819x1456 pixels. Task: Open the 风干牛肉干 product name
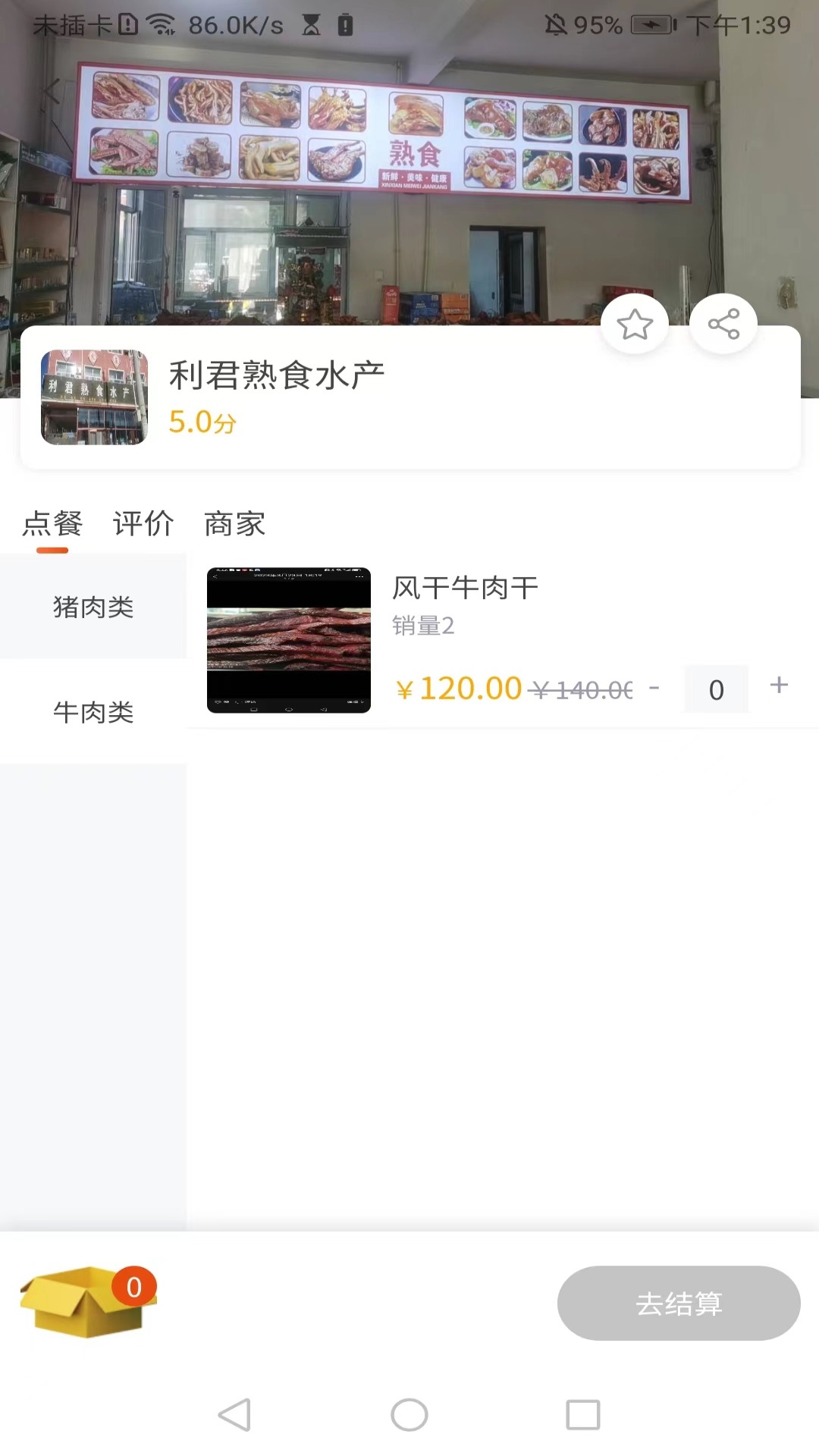pyautogui.click(x=465, y=588)
